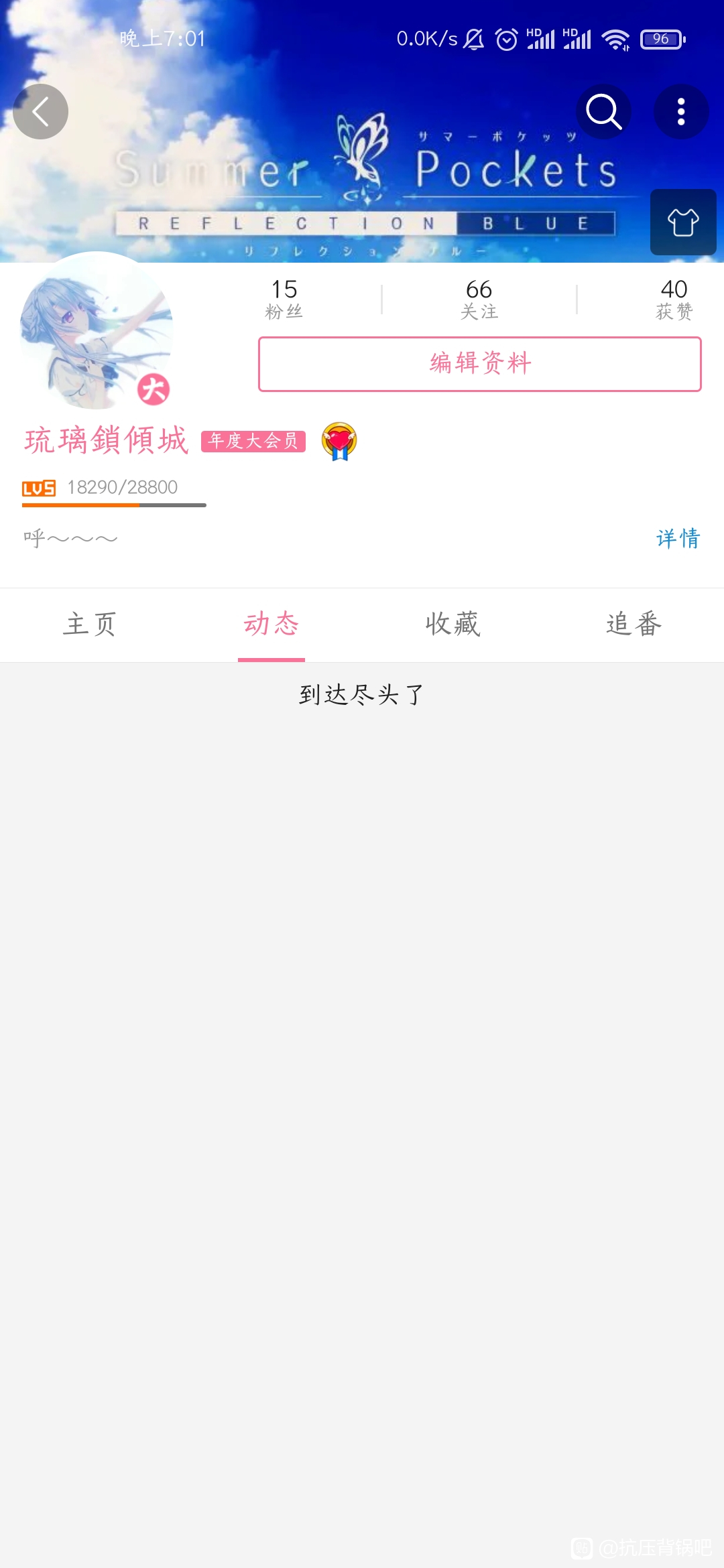Switch to the 主页 tab
This screenshot has width=724, height=1568.
[x=90, y=624]
